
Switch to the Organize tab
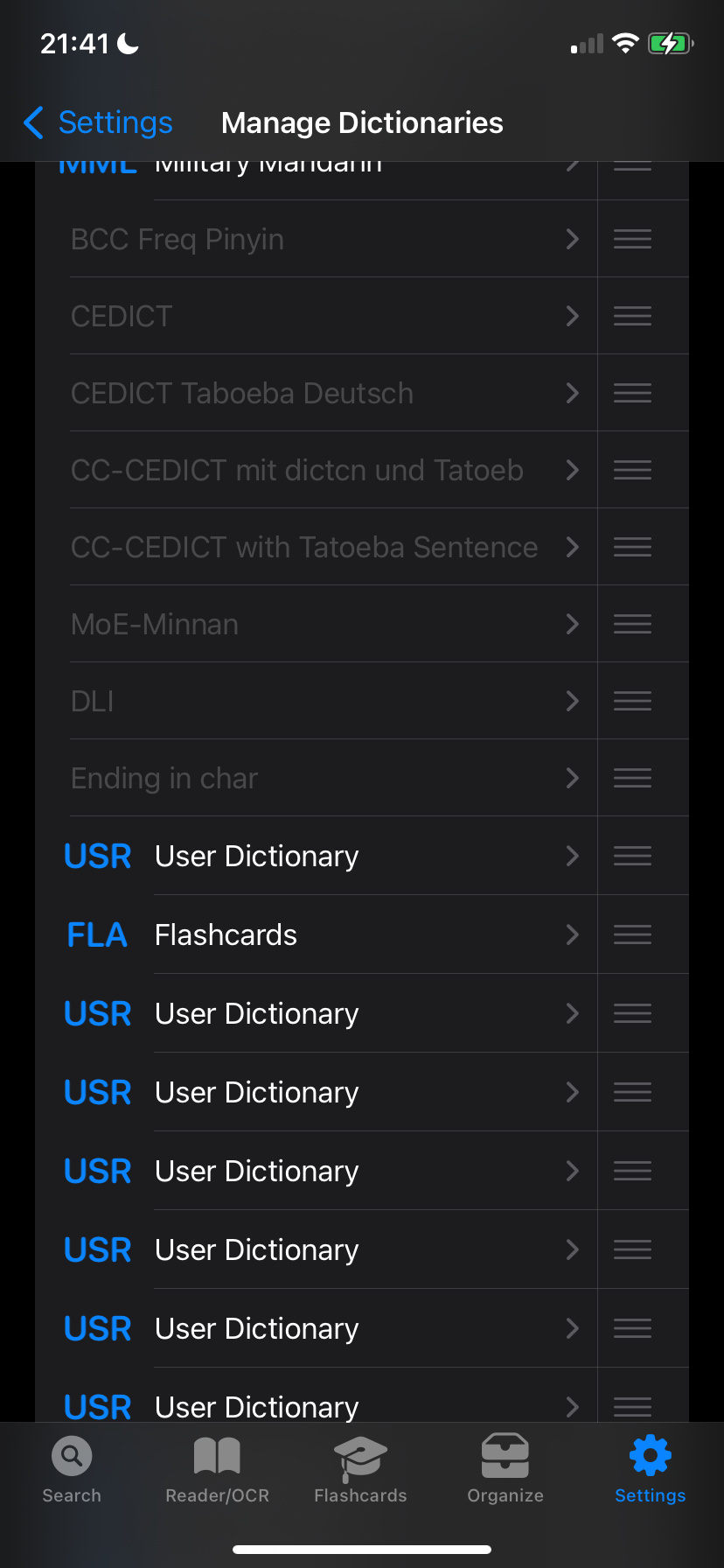pos(505,1470)
